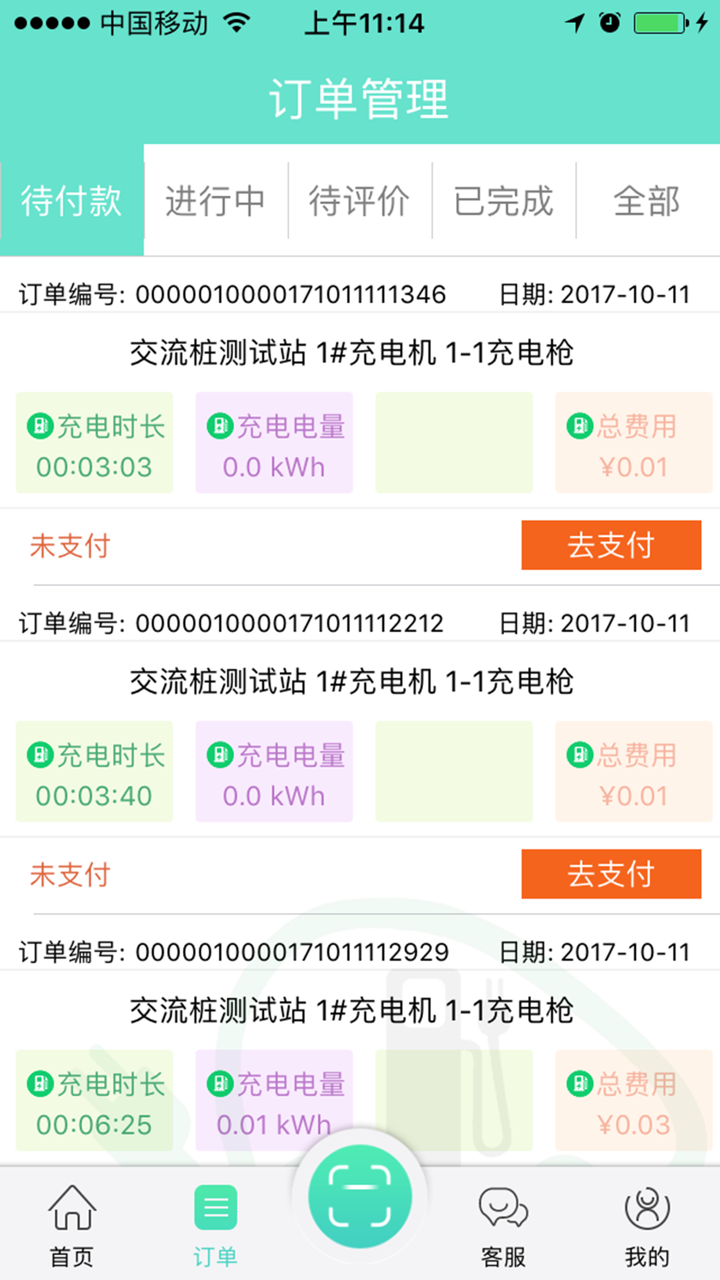Open the 待评价 tab
Screen dimensions: 720x1280
tap(360, 200)
